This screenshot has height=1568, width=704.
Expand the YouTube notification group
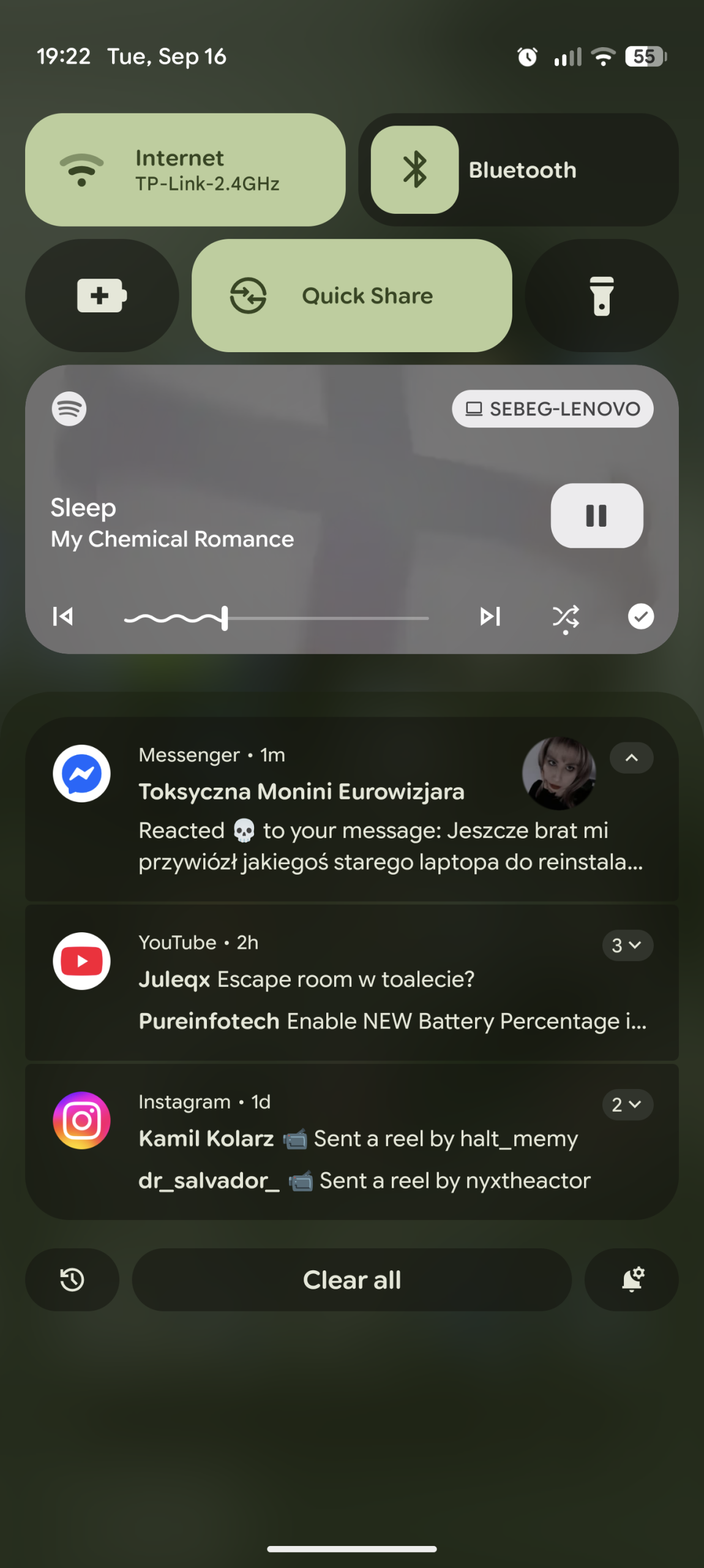tap(627, 945)
